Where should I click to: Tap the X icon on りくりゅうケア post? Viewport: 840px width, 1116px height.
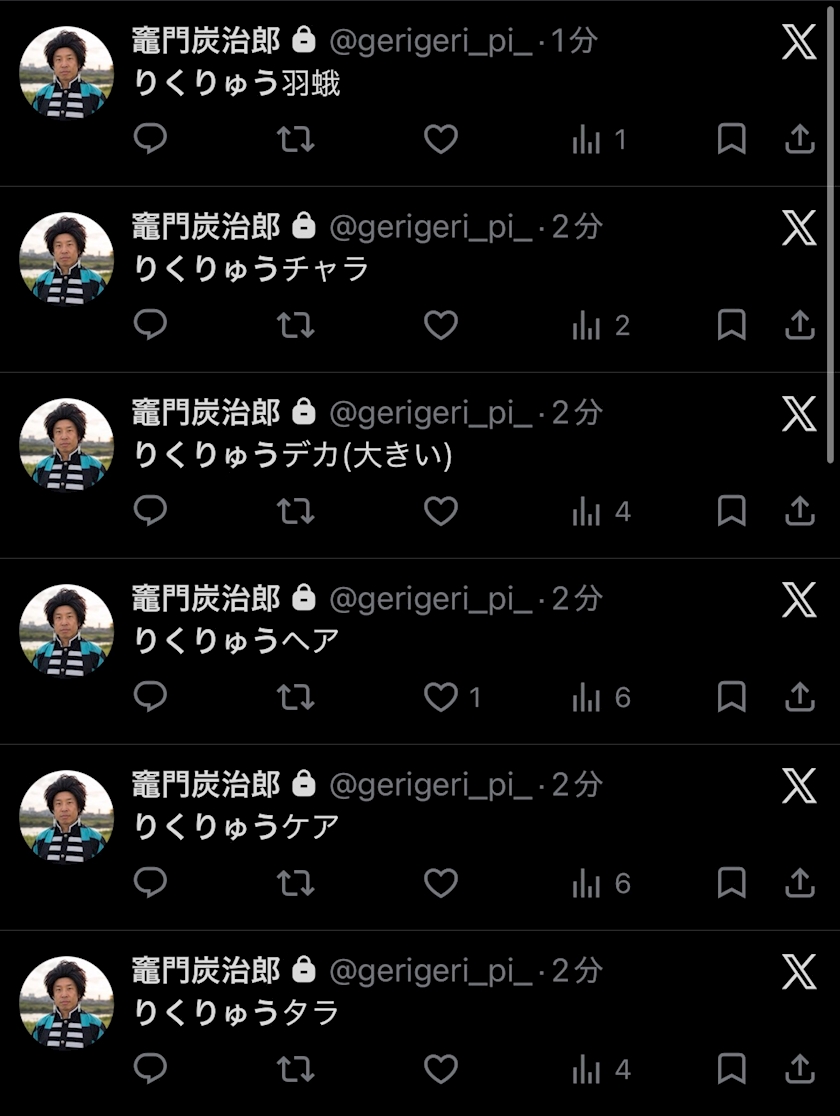tap(799, 786)
